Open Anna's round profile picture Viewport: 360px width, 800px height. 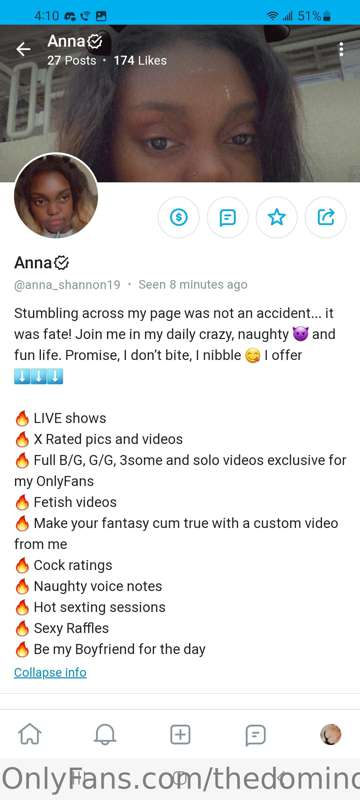click(56, 195)
